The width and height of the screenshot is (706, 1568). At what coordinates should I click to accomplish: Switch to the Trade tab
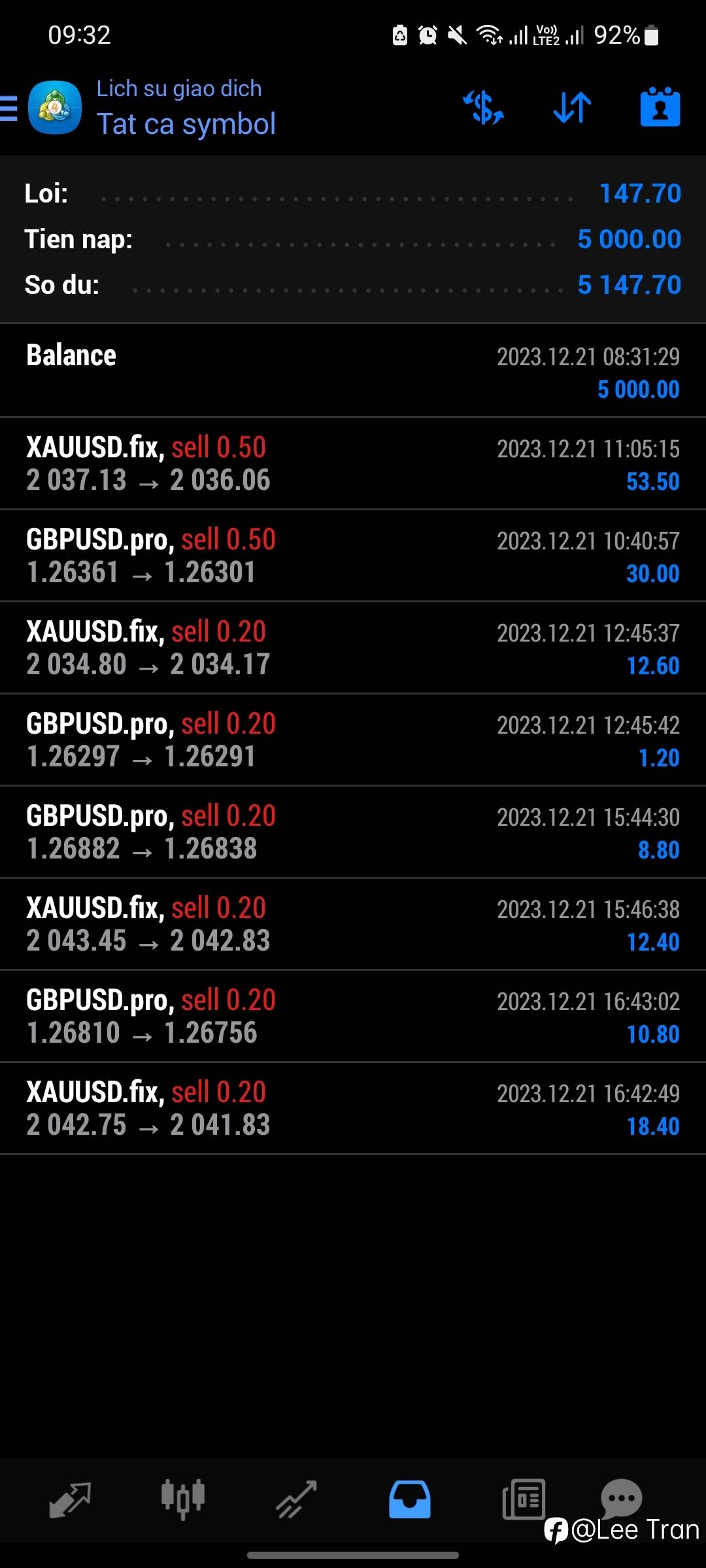(296, 1500)
